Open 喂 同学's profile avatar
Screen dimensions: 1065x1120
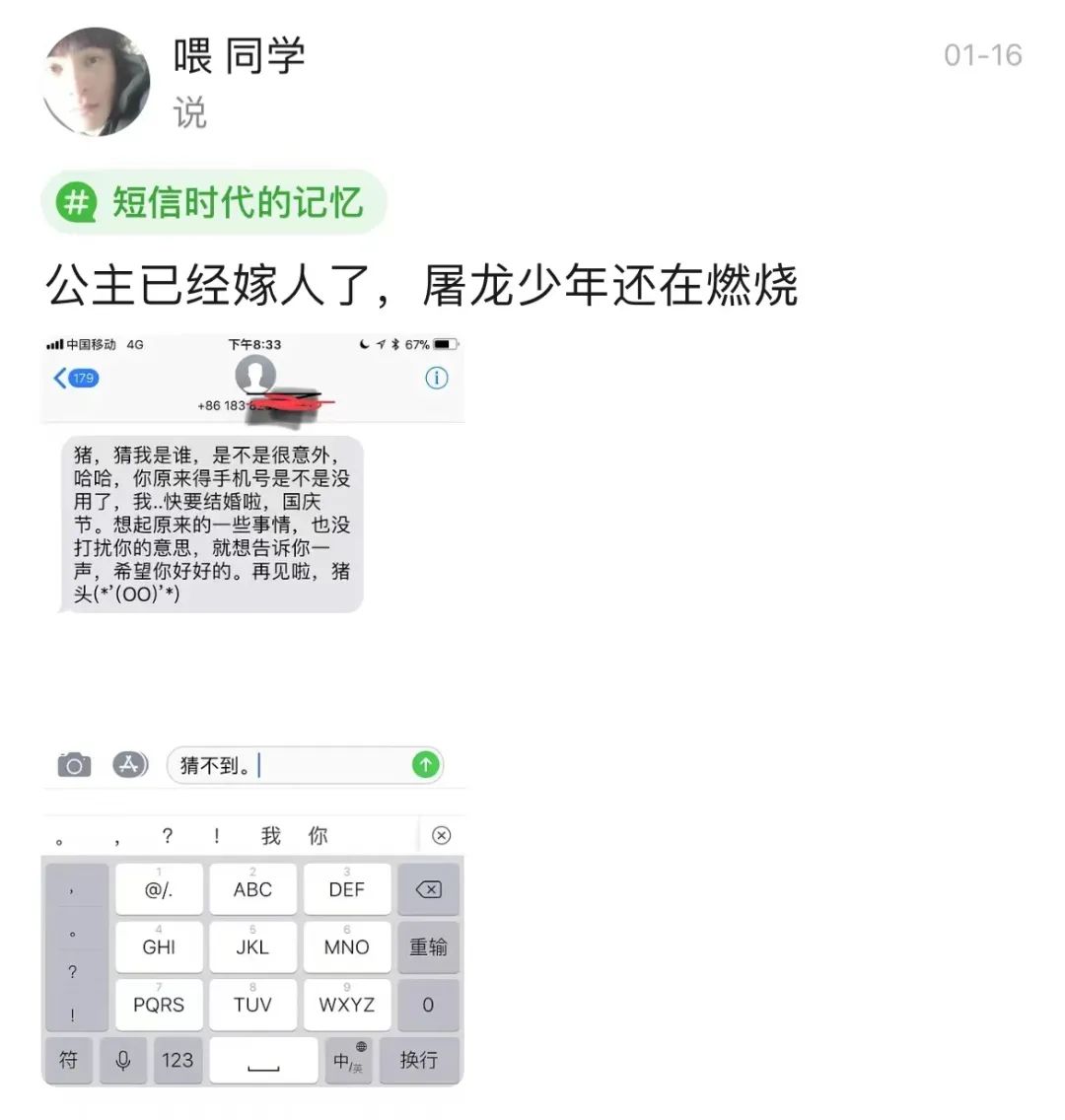(x=97, y=82)
